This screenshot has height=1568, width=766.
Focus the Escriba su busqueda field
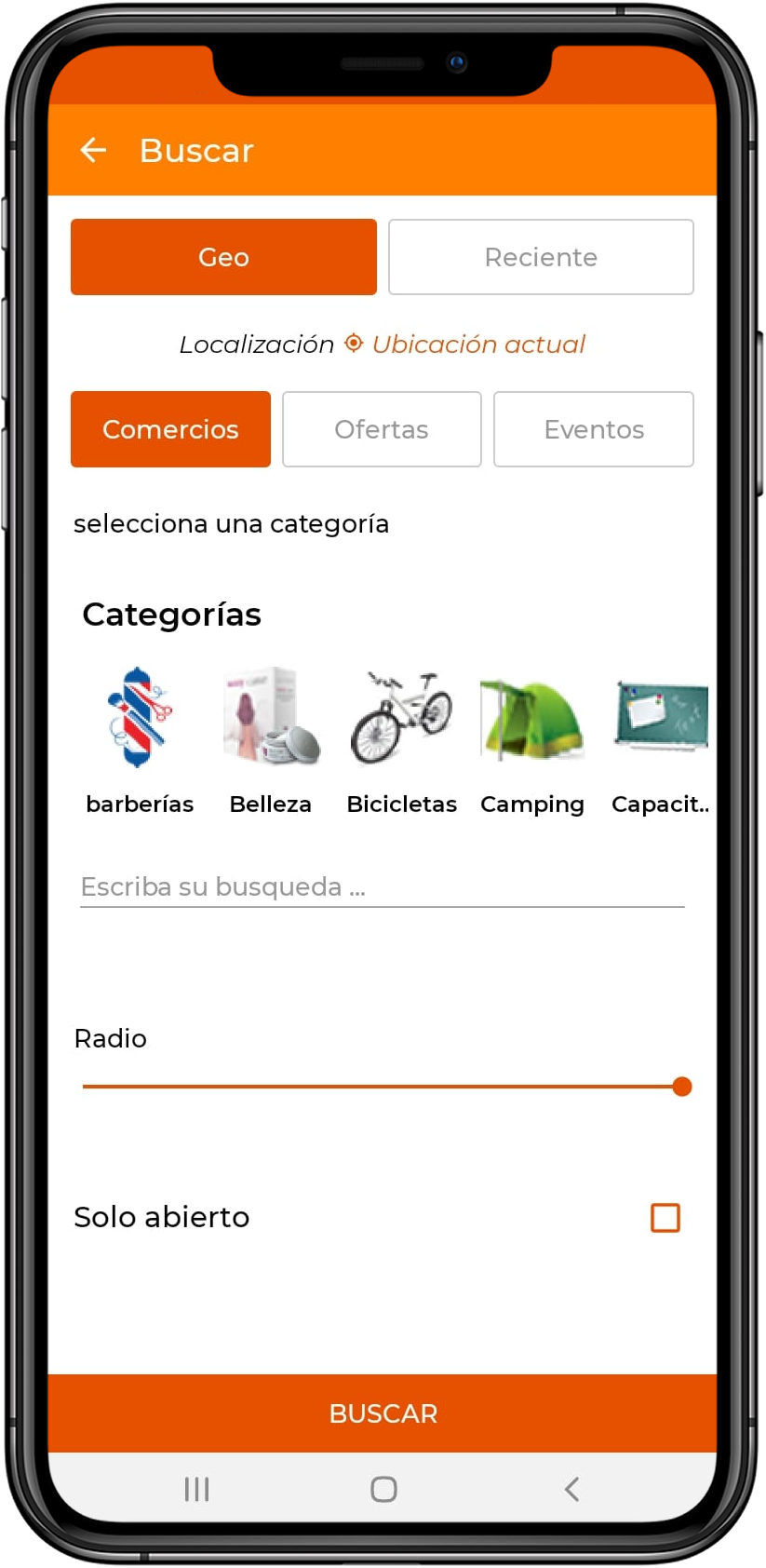[x=383, y=886]
